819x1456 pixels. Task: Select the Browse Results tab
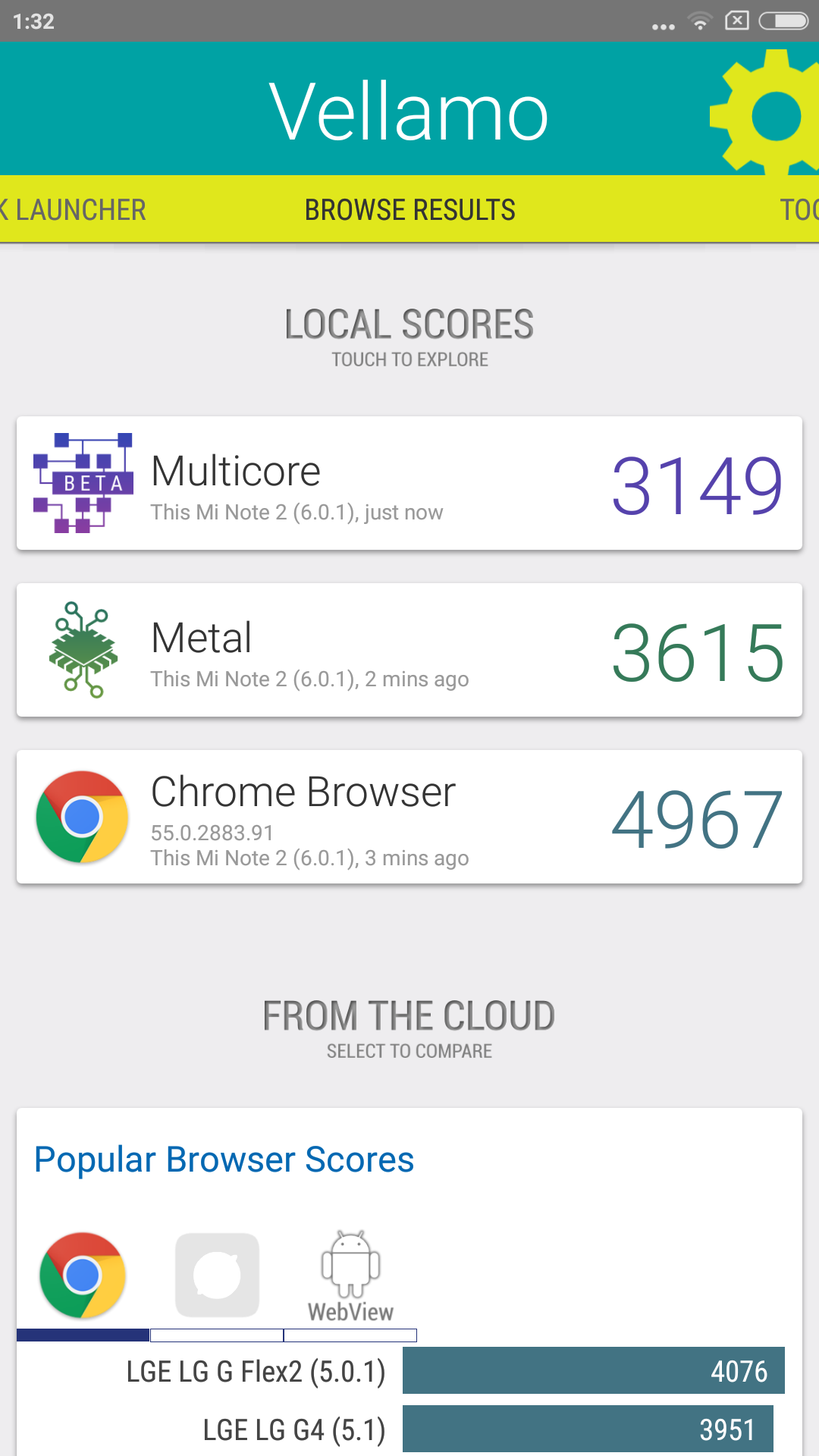409,210
